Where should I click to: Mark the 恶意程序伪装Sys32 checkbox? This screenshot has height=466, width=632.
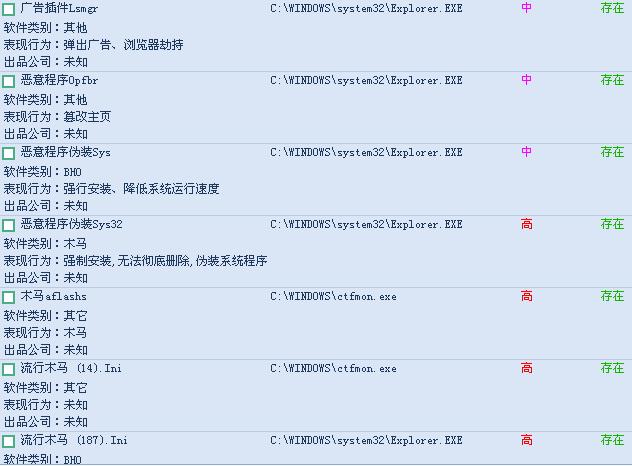tap(9, 225)
